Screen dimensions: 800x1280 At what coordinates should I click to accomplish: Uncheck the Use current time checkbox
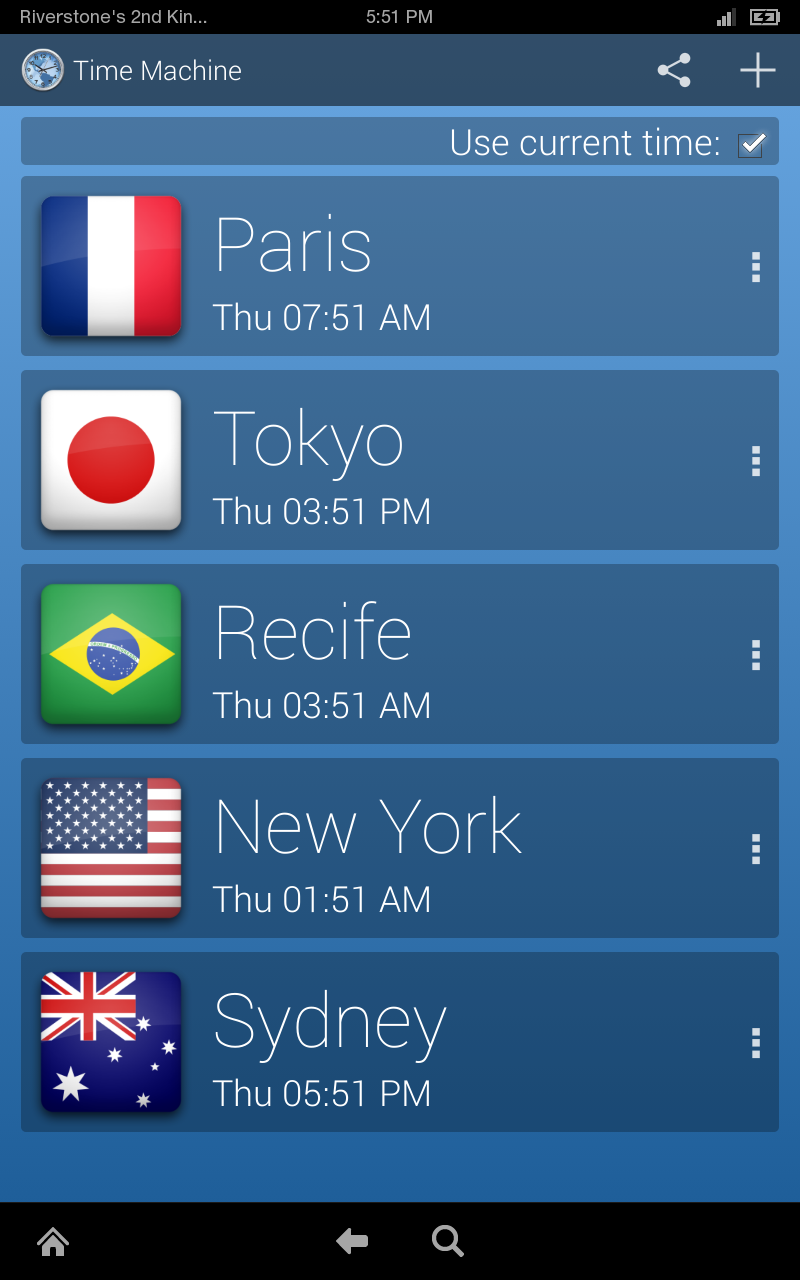pyautogui.click(x=750, y=144)
